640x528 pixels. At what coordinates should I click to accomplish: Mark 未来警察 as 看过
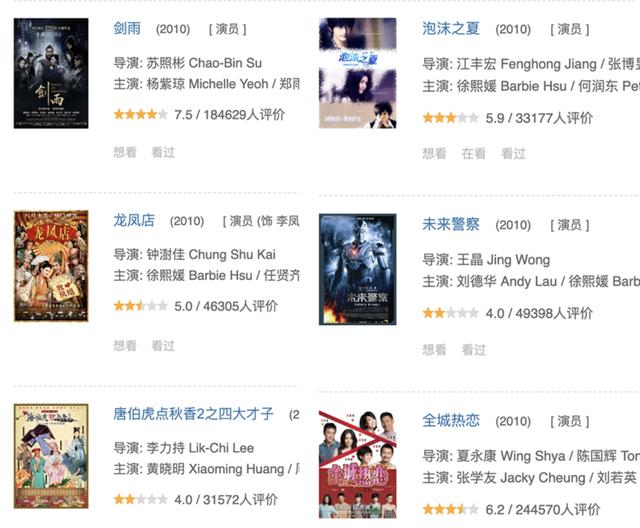474,350
